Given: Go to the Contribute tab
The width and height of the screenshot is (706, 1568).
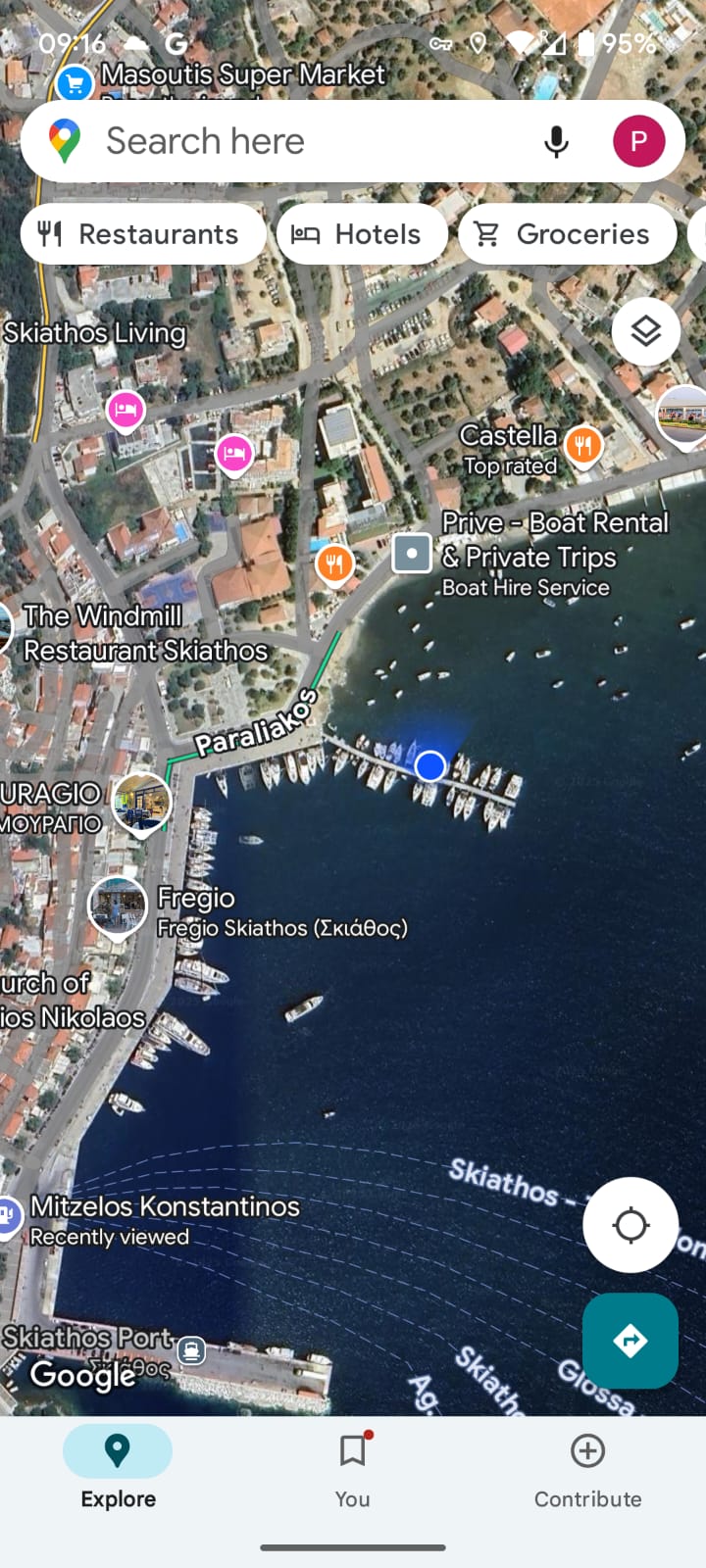Looking at the screenshot, I should tap(588, 1470).
